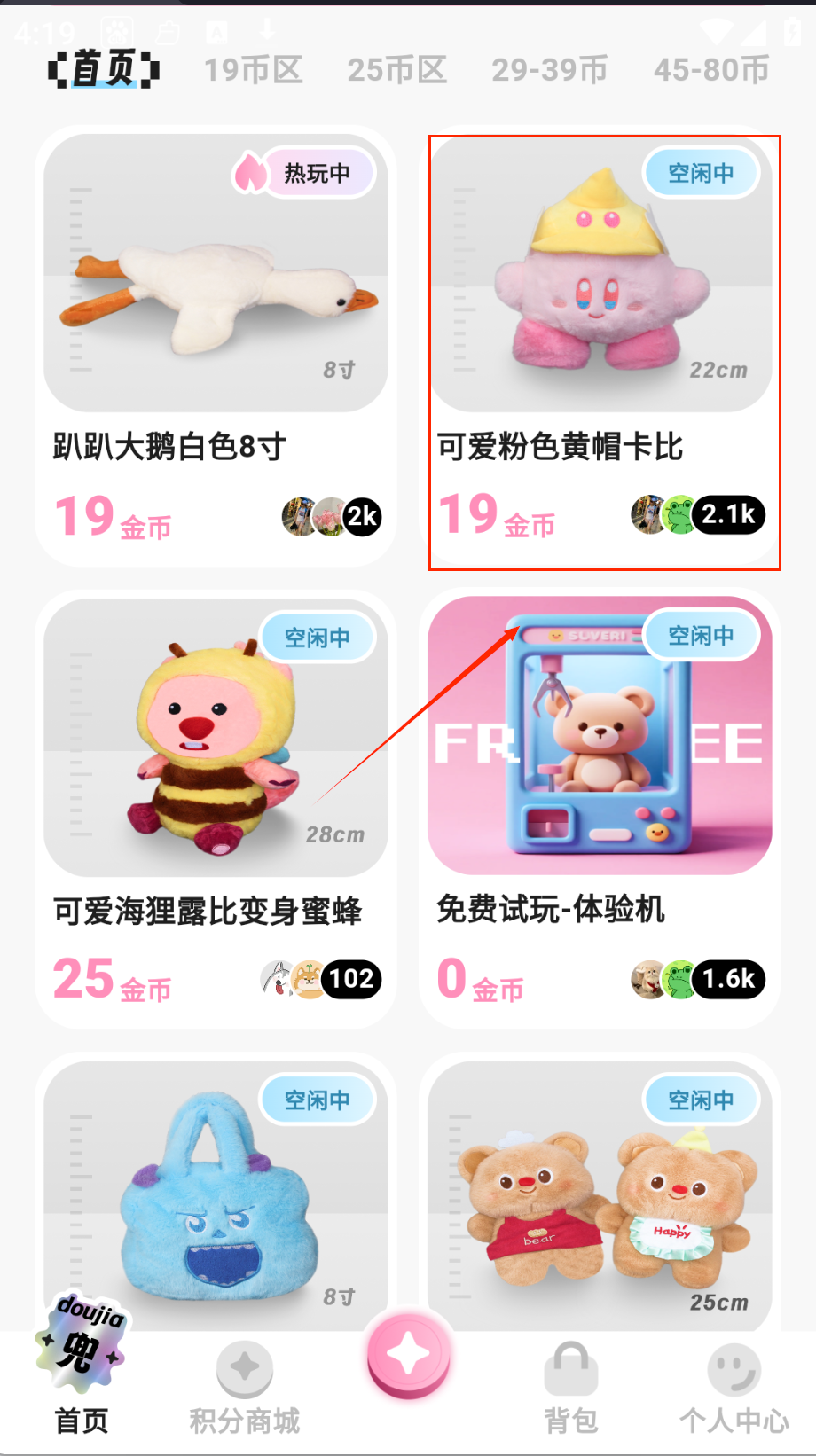Select the 45-80币 tab
This screenshot has width=816, height=1456.
tap(711, 70)
